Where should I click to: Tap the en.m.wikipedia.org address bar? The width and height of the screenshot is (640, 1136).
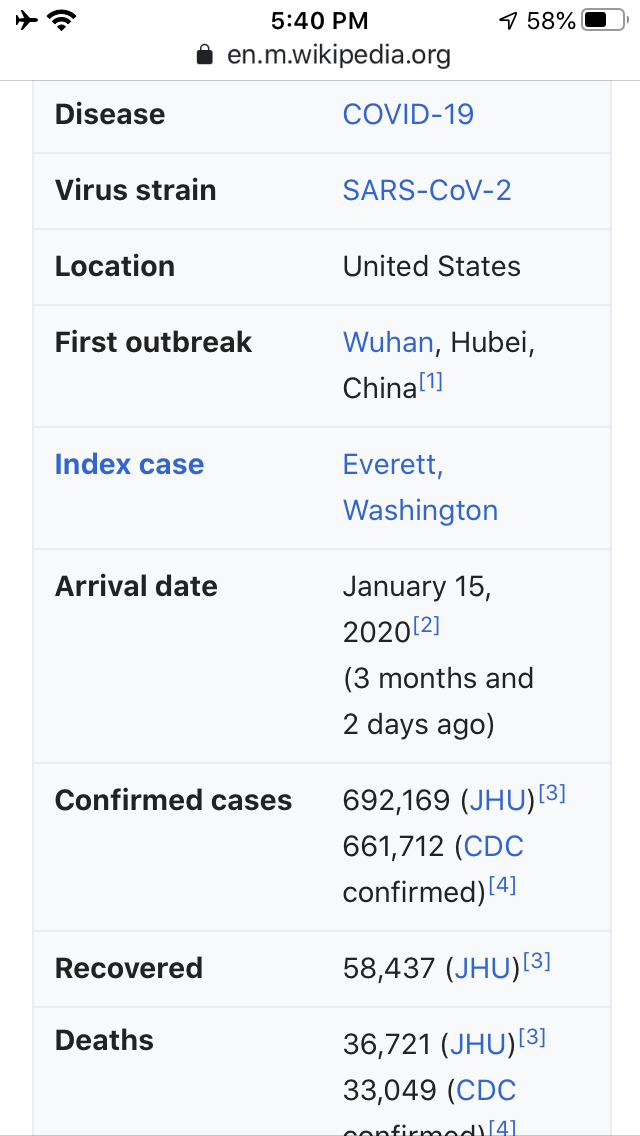[x=325, y=54]
